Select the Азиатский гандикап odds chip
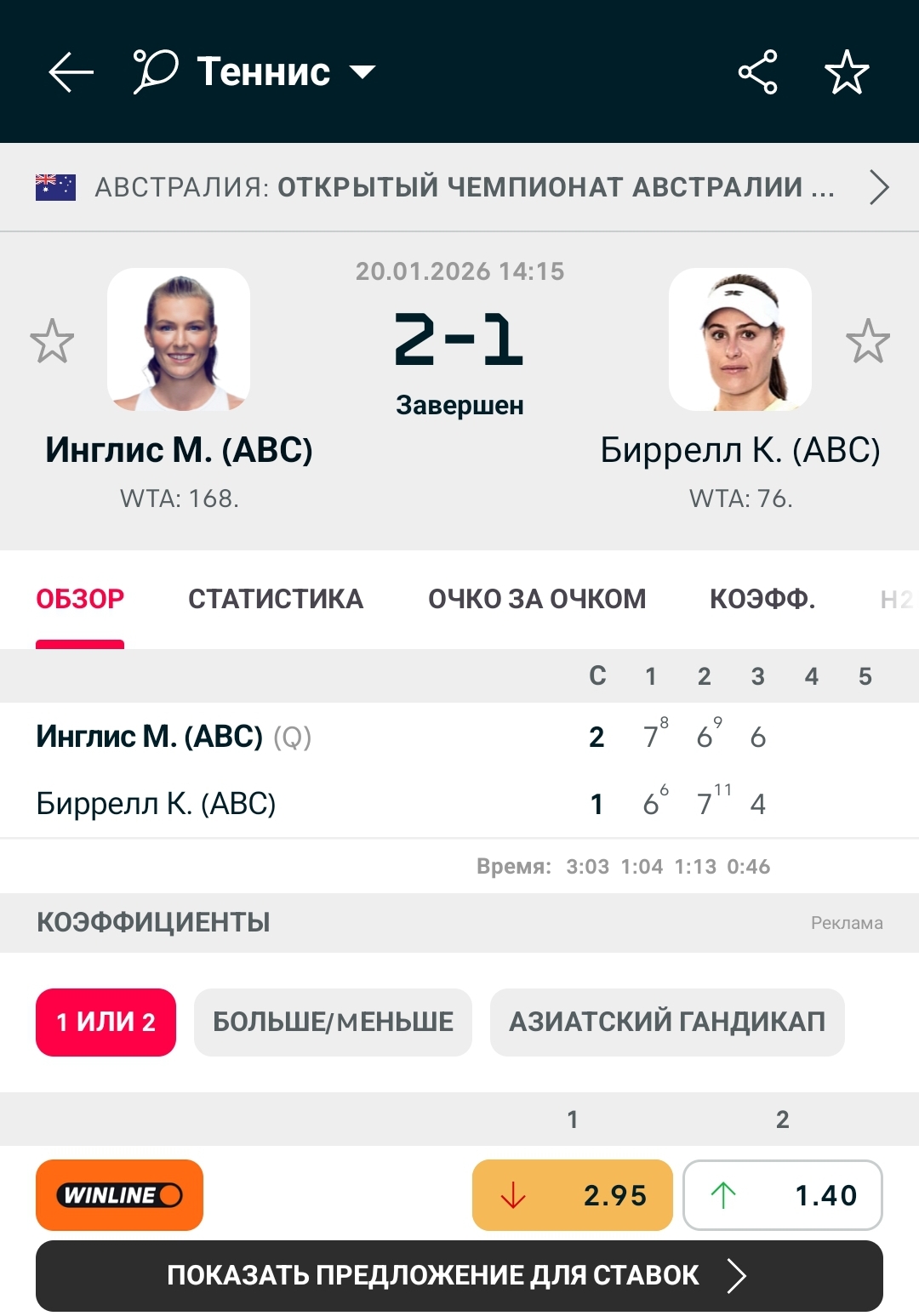 click(x=667, y=1022)
